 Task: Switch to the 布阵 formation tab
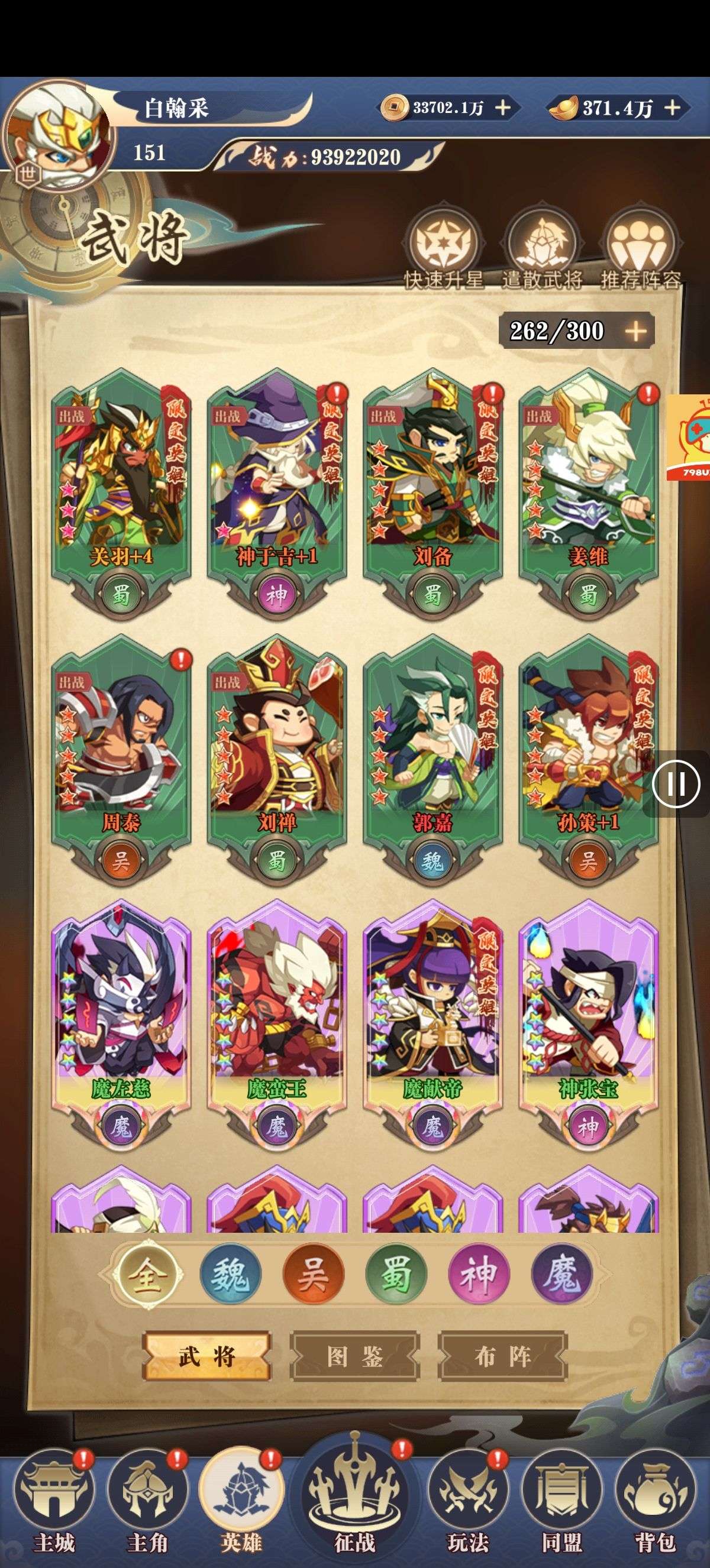[502, 1357]
